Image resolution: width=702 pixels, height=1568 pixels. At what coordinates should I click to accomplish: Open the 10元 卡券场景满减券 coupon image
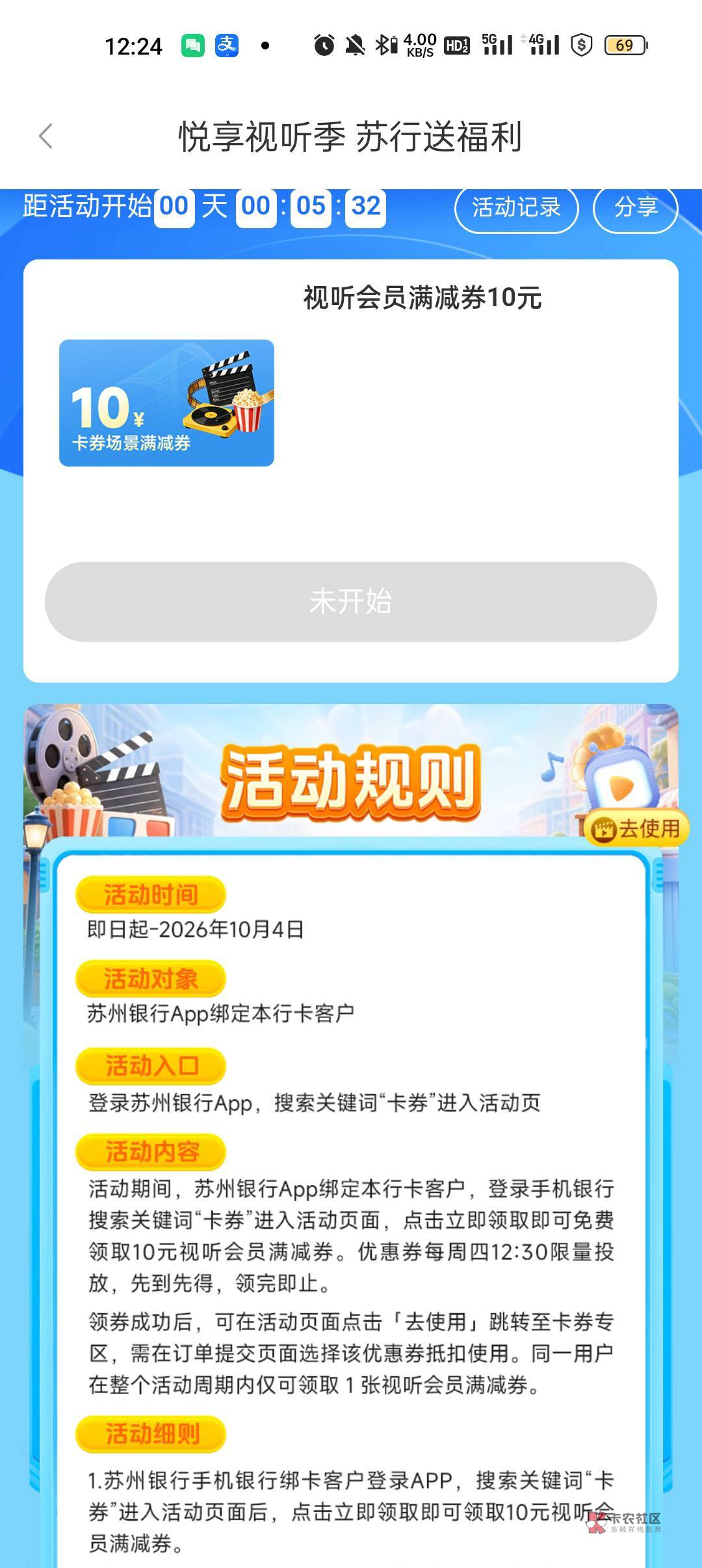click(166, 402)
